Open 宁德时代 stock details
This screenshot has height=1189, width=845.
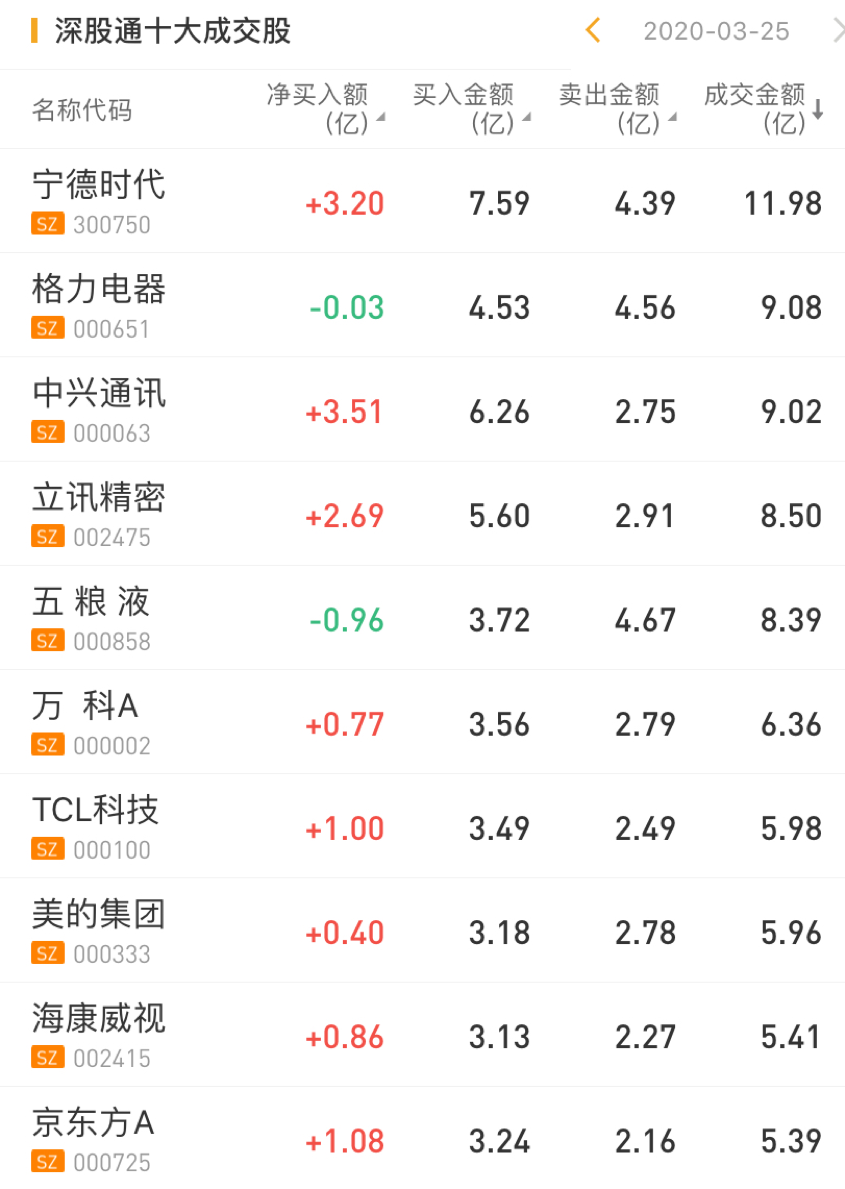point(99,201)
